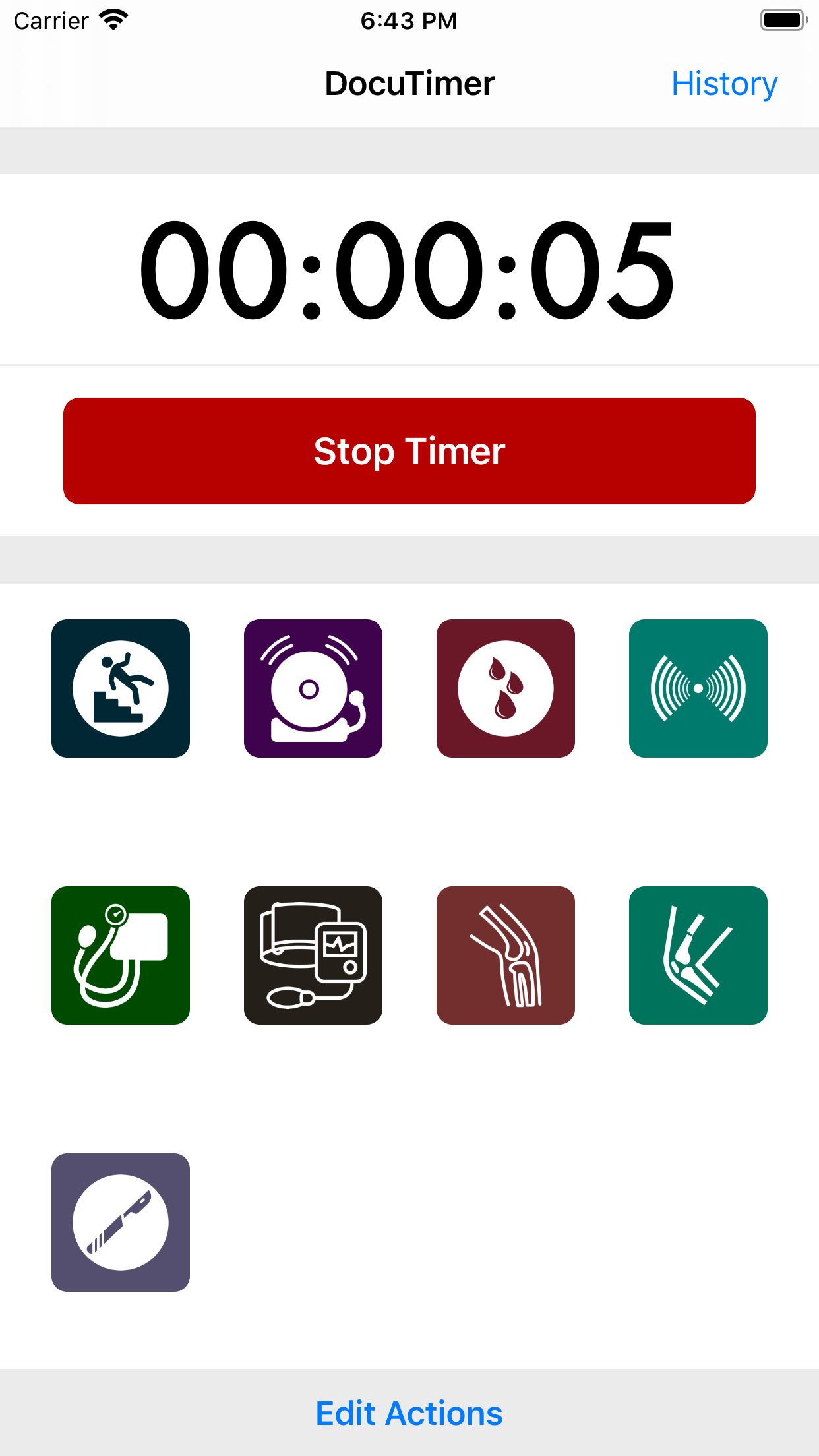Tap the vital signs monitor action
The image size is (819, 1456).
tap(313, 956)
